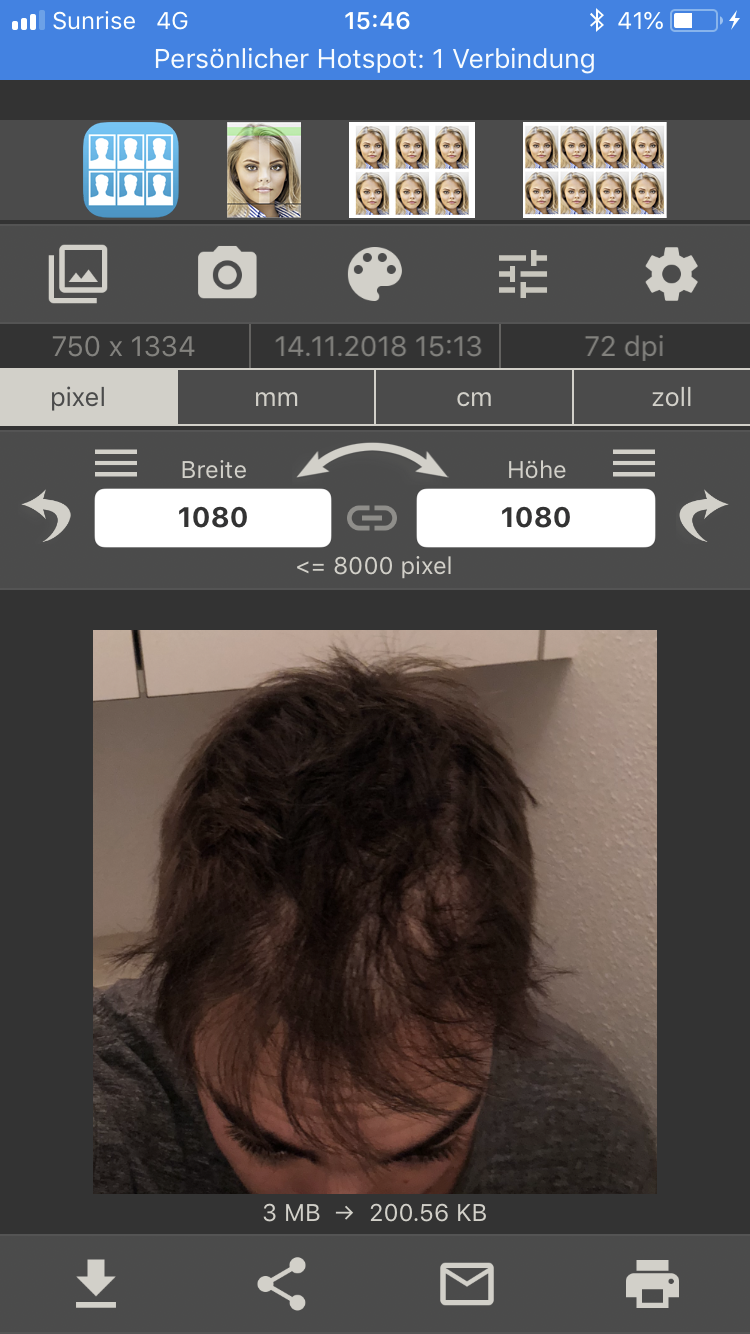This screenshot has height=1334, width=750.
Task: Open the photo gallery icon
Action: pos(78,274)
